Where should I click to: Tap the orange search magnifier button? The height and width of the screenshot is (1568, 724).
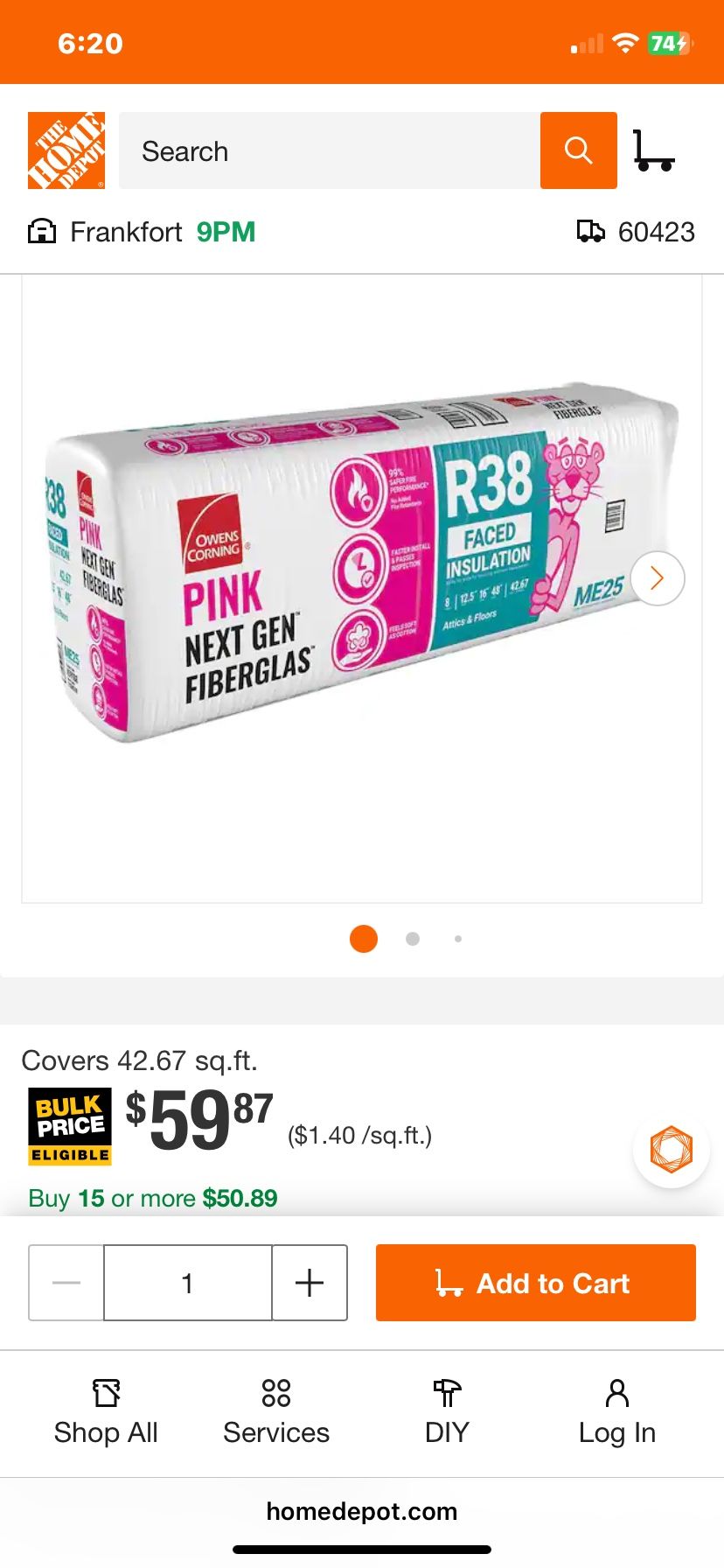coord(578,150)
